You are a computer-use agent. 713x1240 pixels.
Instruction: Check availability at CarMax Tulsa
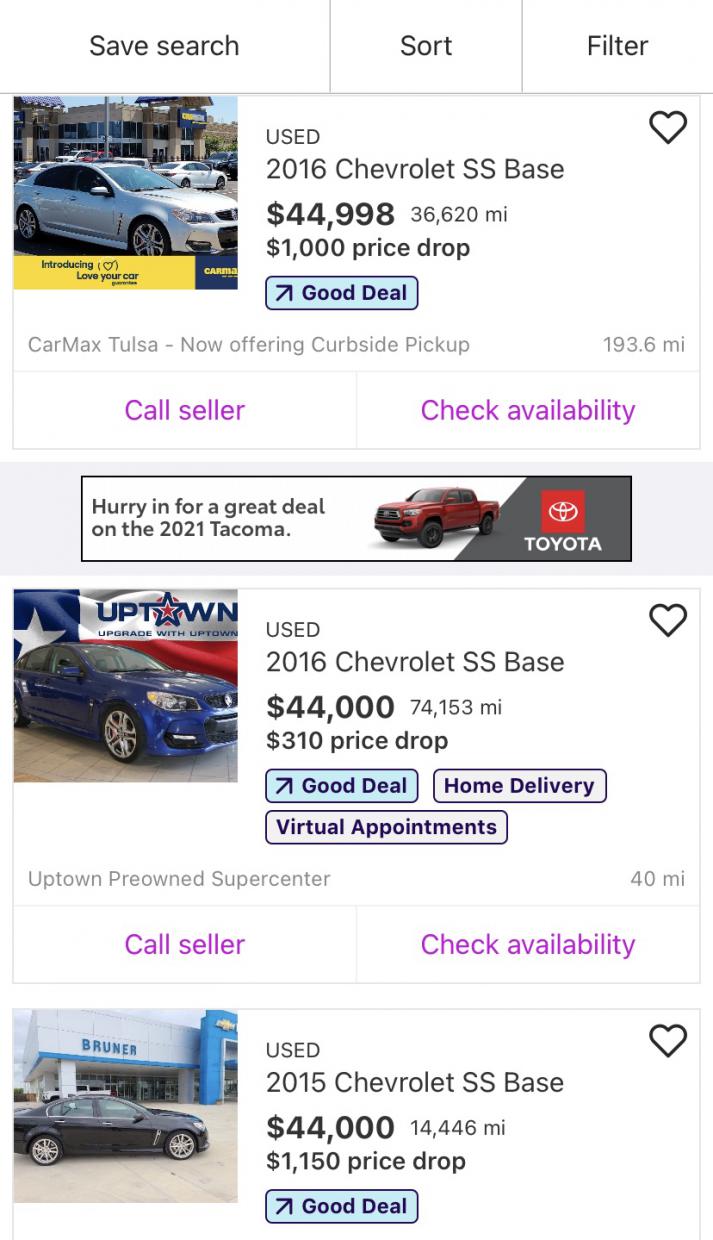pos(527,410)
